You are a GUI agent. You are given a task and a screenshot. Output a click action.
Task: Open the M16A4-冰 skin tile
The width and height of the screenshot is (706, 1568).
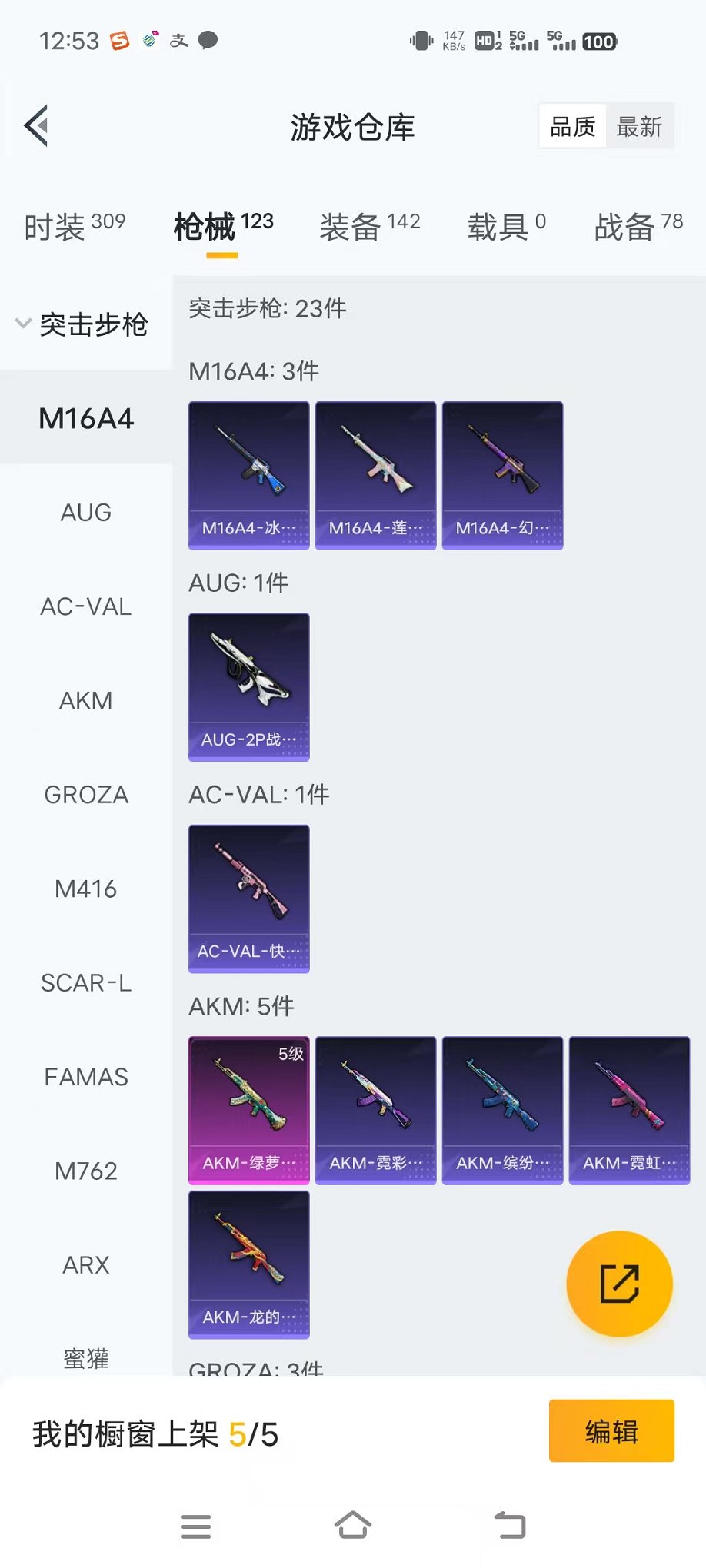tap(249, 475)
